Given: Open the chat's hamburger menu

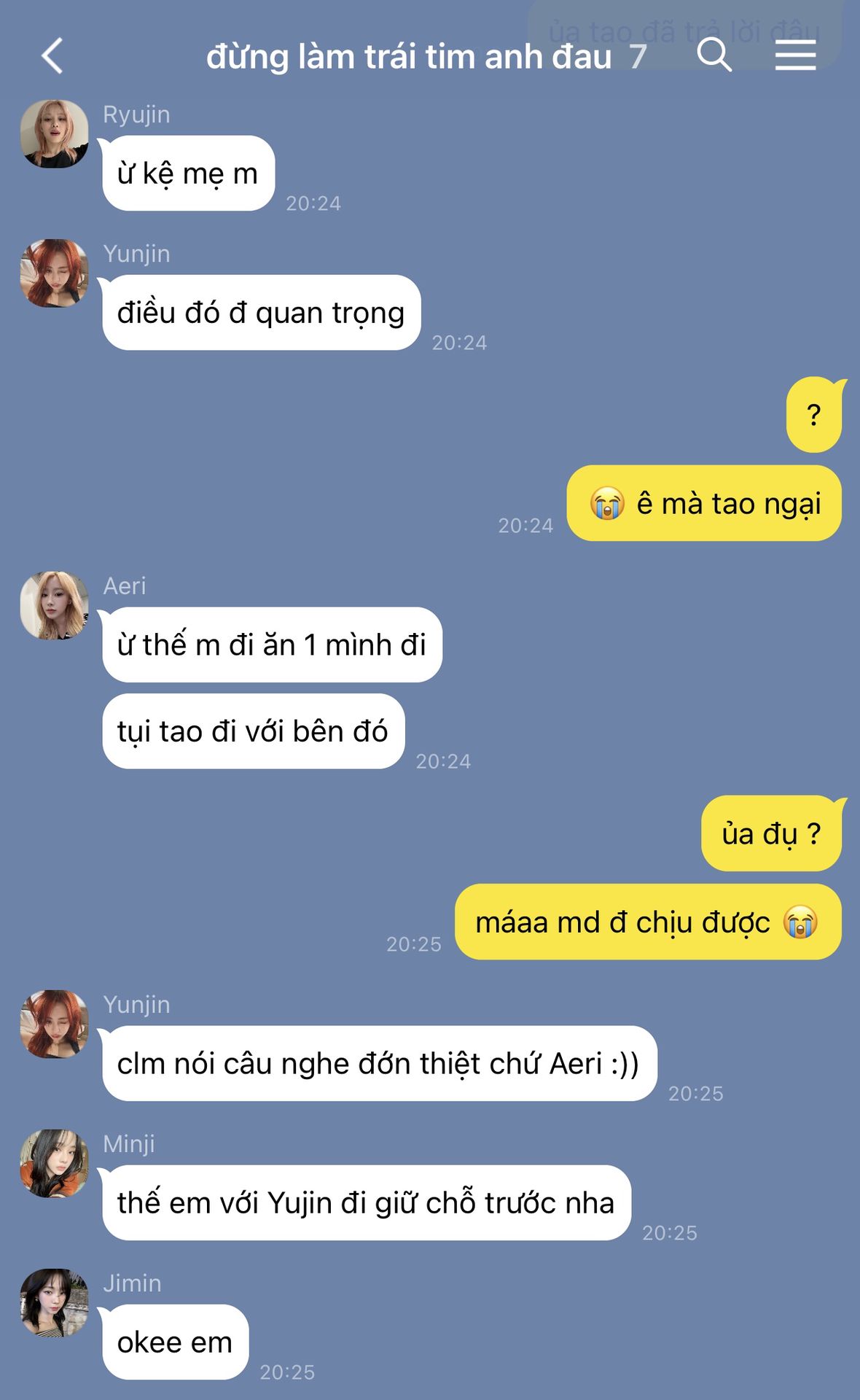Looking at the screenshot, I should (795, 55).
